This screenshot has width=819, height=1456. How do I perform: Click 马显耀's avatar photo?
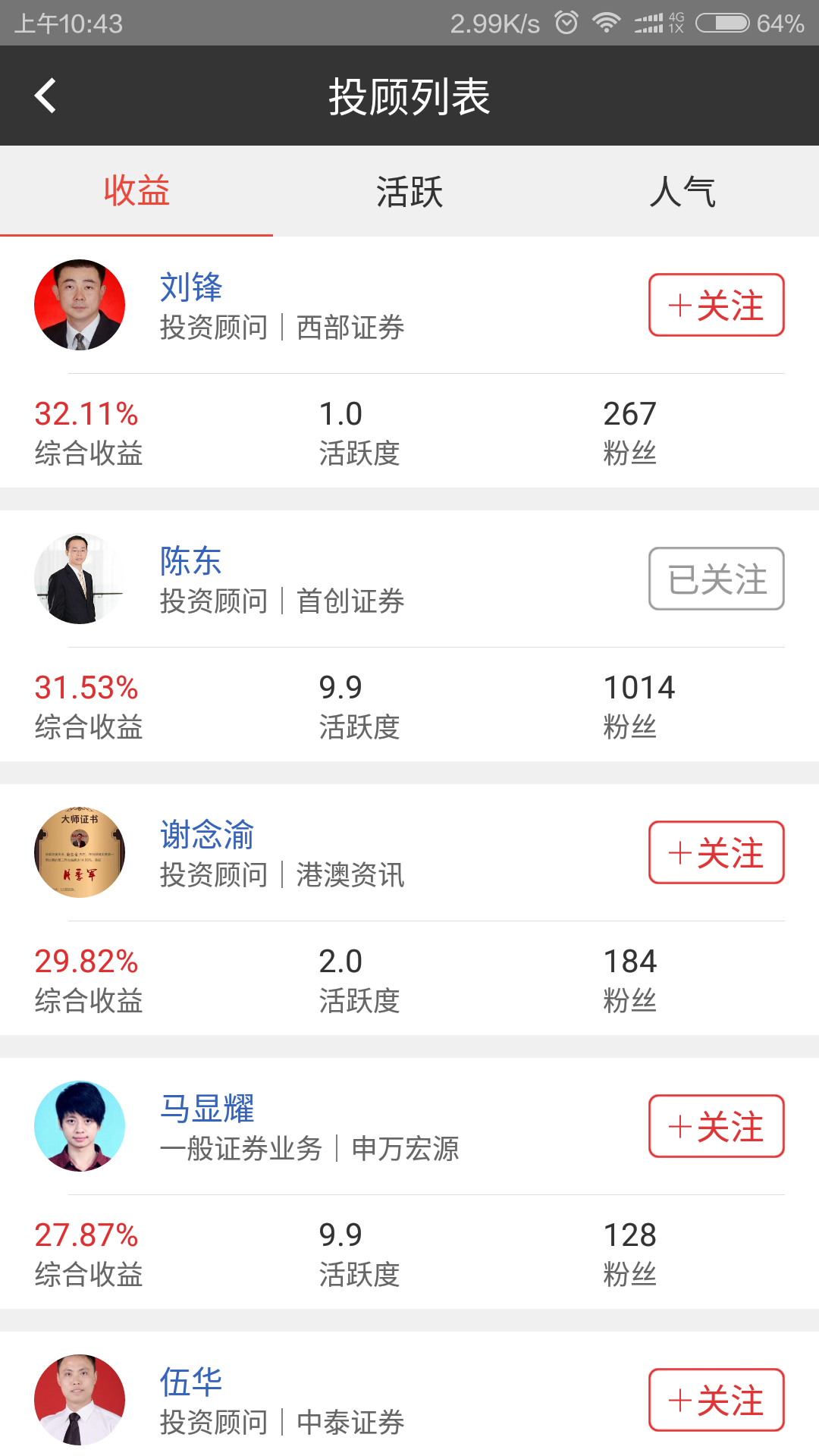[x=80, y=1126]
